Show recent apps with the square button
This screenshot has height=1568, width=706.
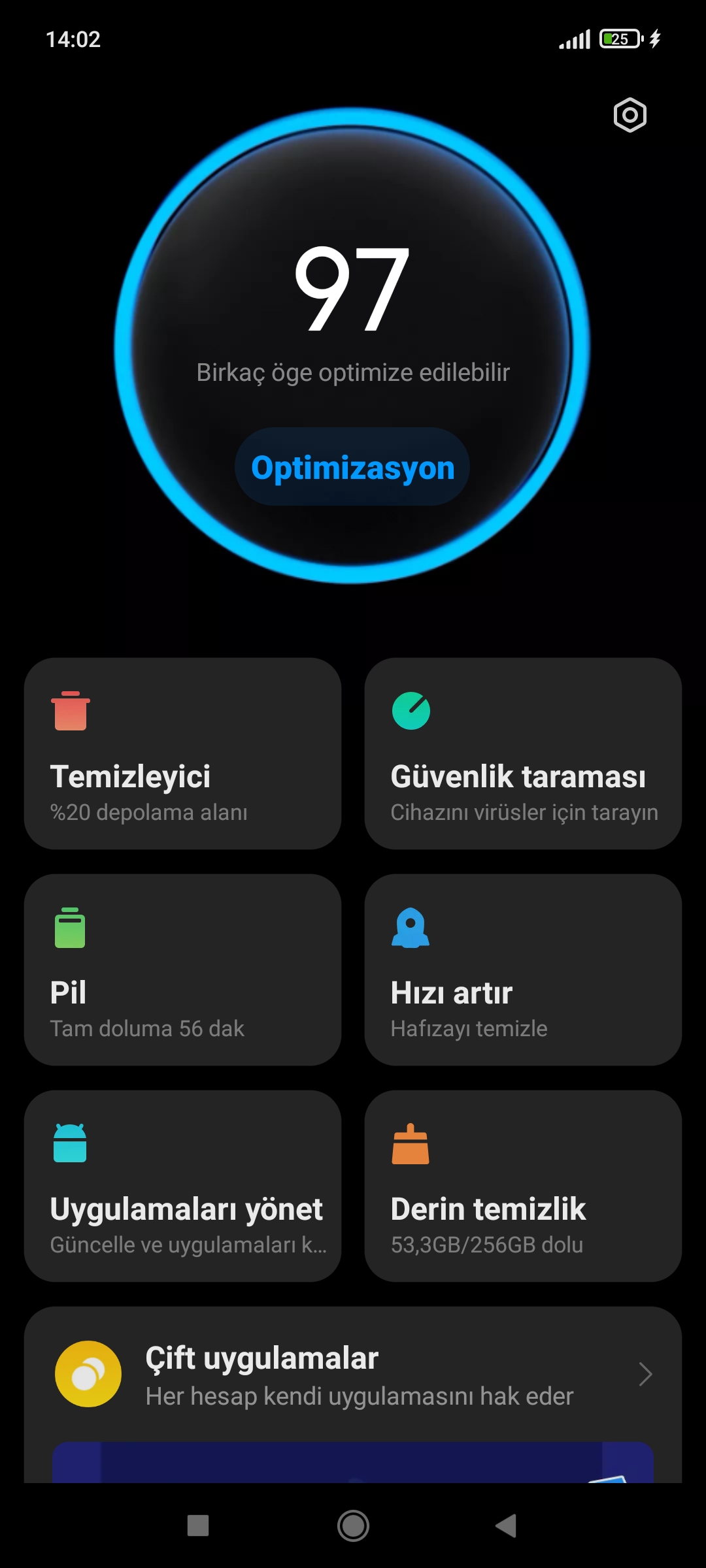pos(198,1526)
